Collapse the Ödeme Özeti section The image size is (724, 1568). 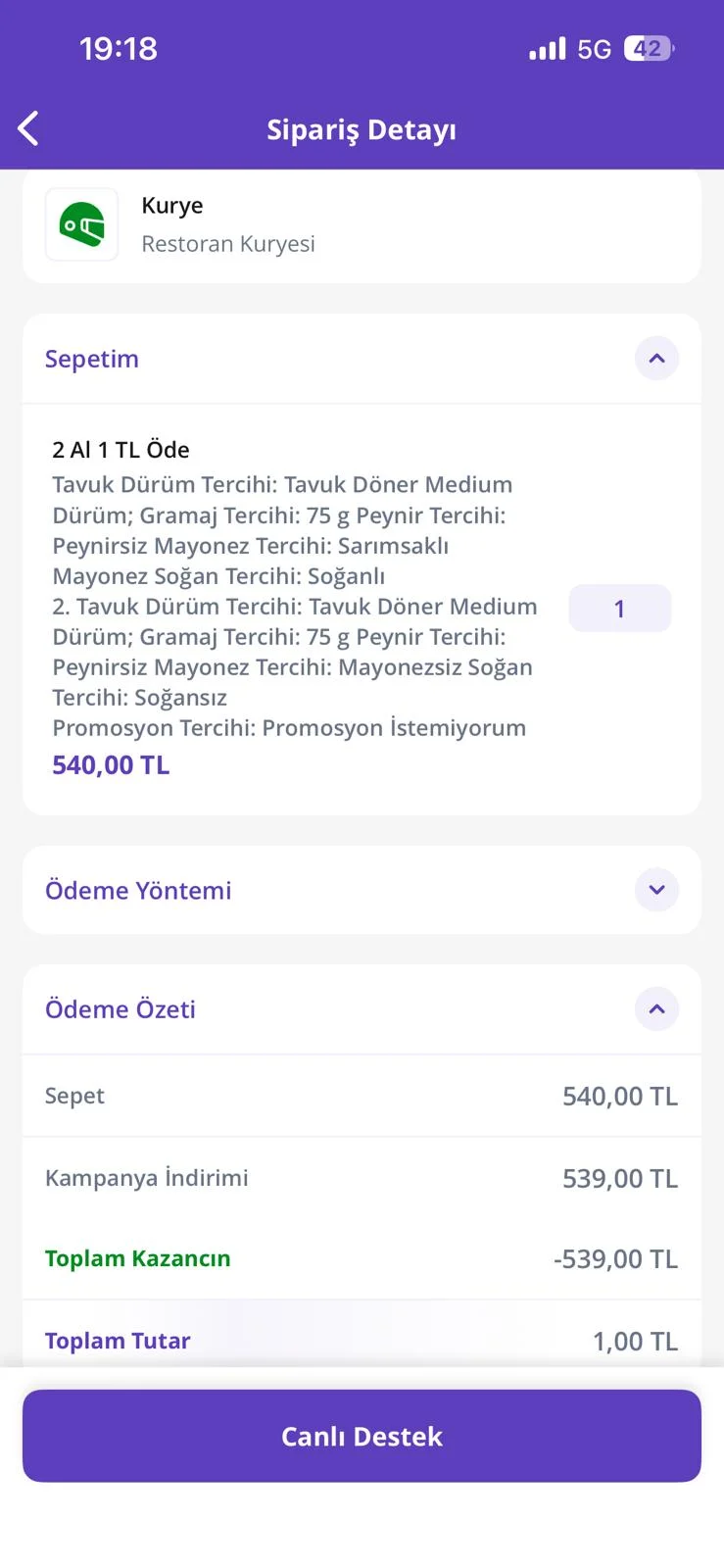[656, 1009]
